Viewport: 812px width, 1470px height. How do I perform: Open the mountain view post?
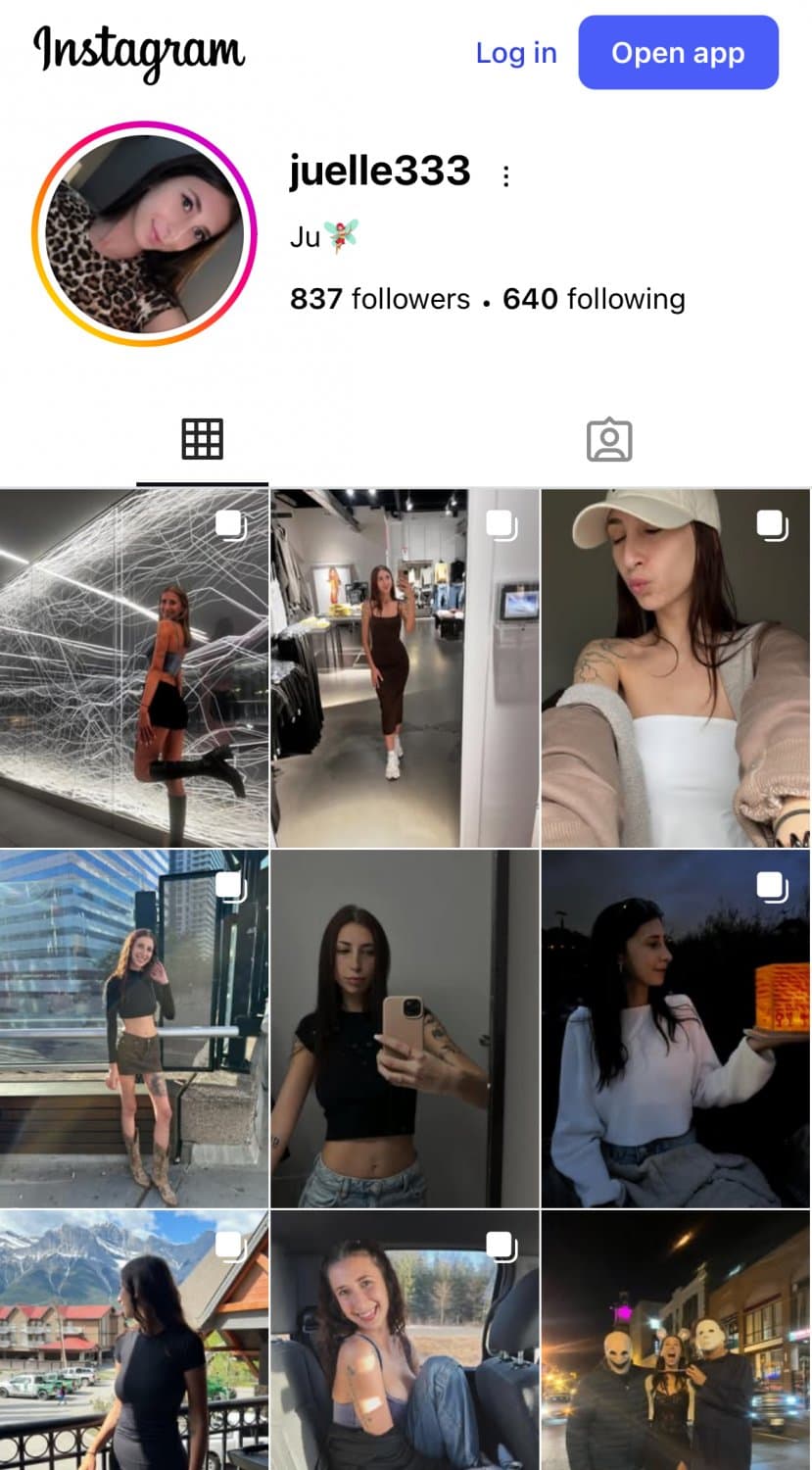(134, 1340)
